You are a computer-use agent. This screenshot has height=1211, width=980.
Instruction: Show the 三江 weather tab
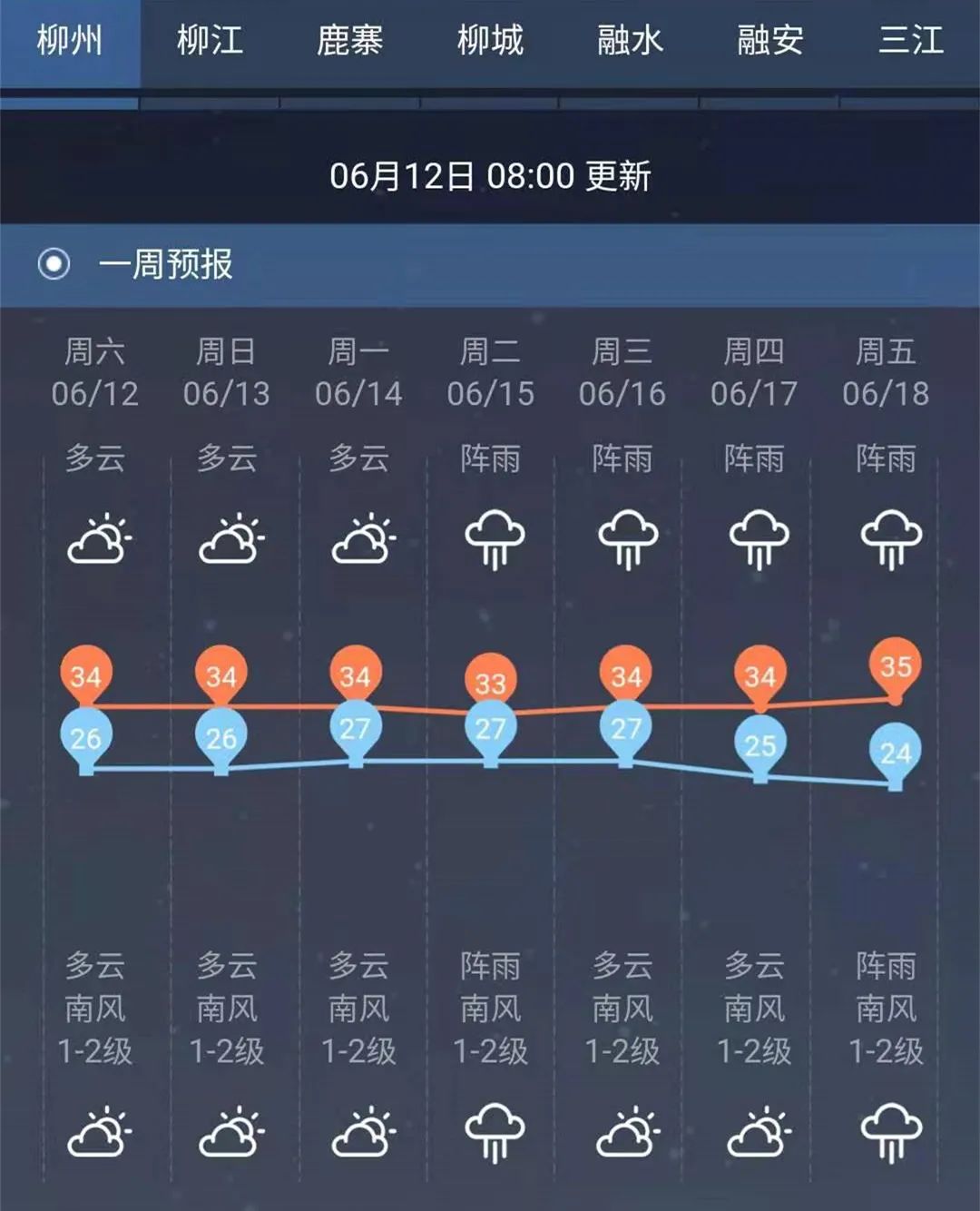tap(910, 42)
